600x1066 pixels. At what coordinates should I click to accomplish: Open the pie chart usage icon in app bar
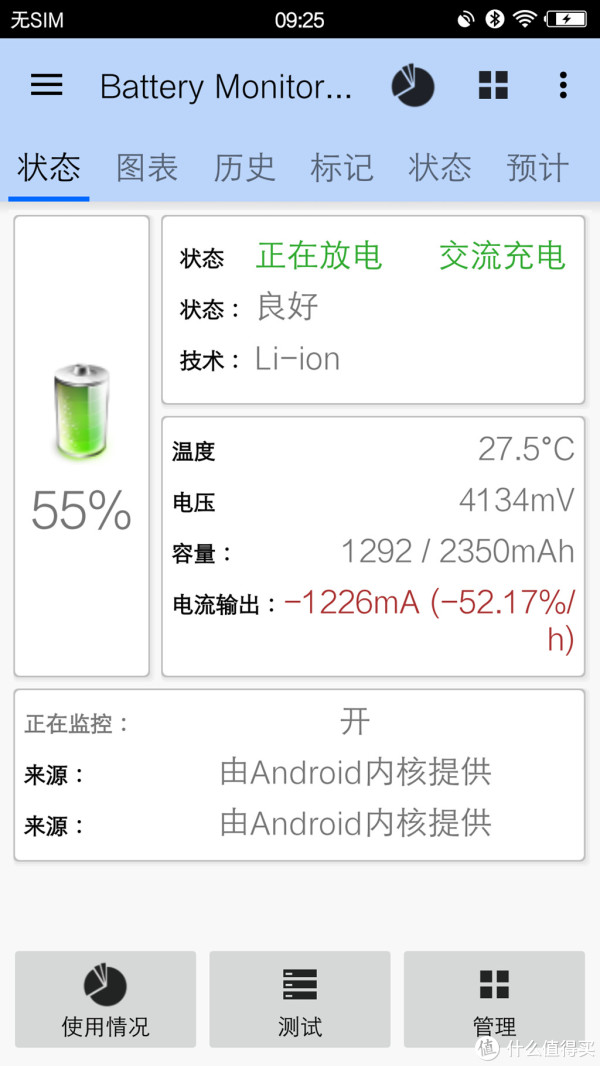412,86
